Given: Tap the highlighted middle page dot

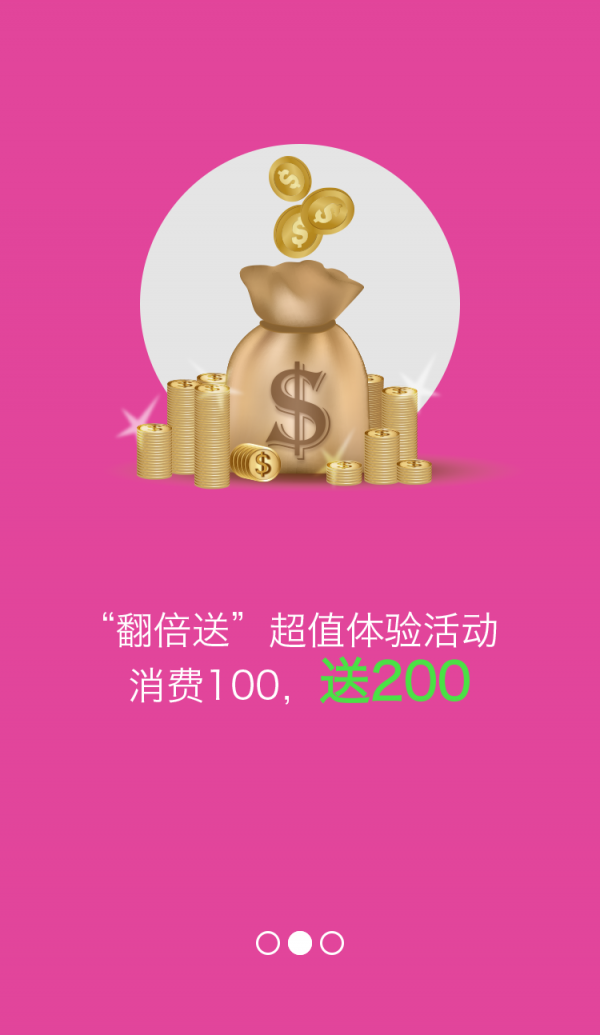Looking at the screenshot, I should (300, 943).
